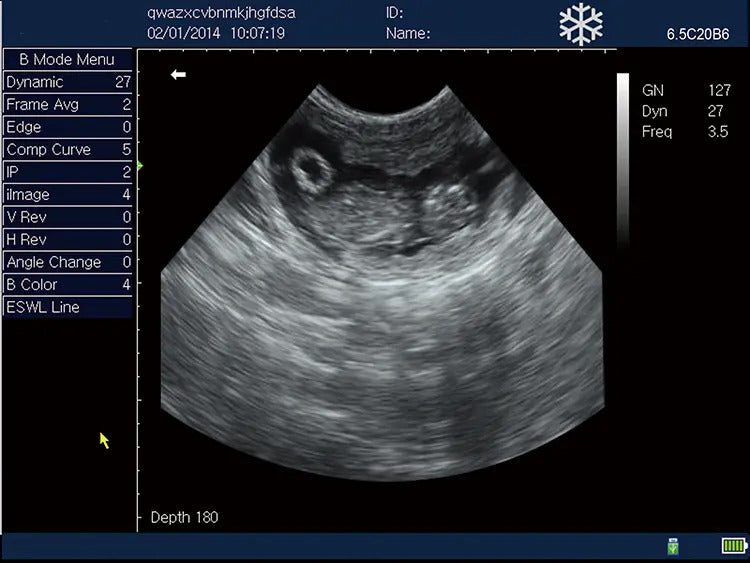The height and width of the screenshot is (563, 750).
Task: Select the B Color setting
Action: 68,284
